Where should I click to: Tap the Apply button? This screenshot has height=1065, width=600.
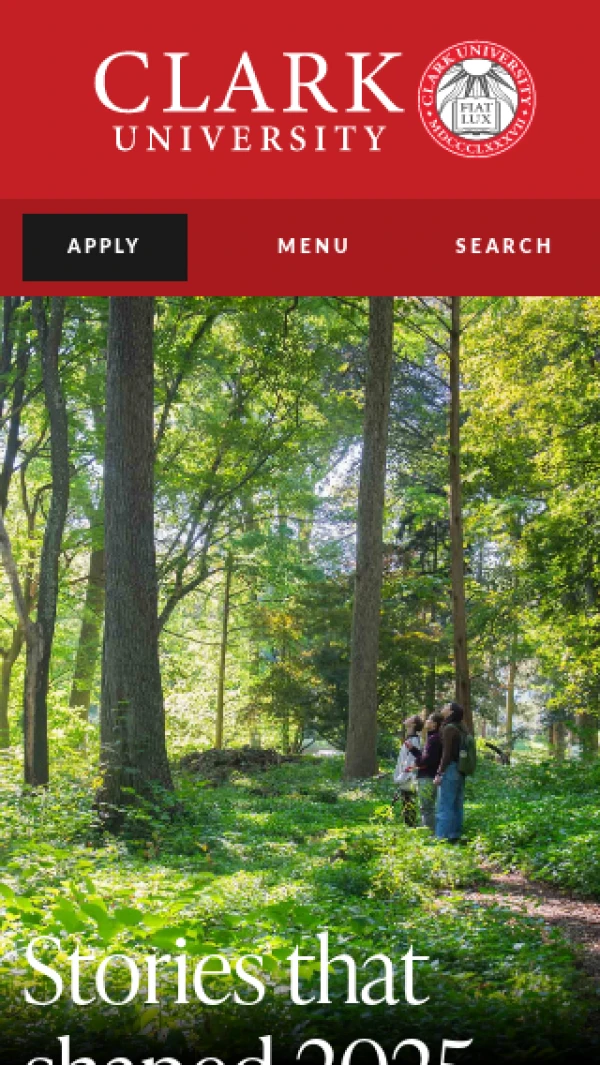[x=104, y=247]
